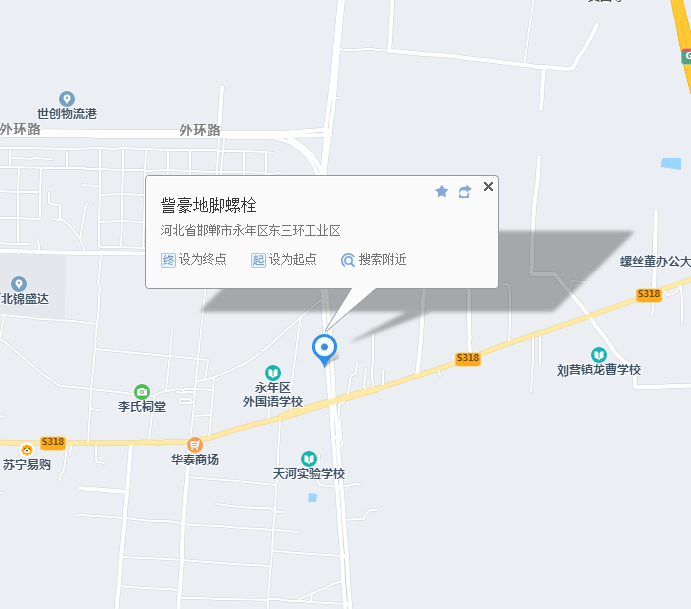
Task: Close the 誉豪地脚螺栓 info popup
Action: tap(488, 187)
